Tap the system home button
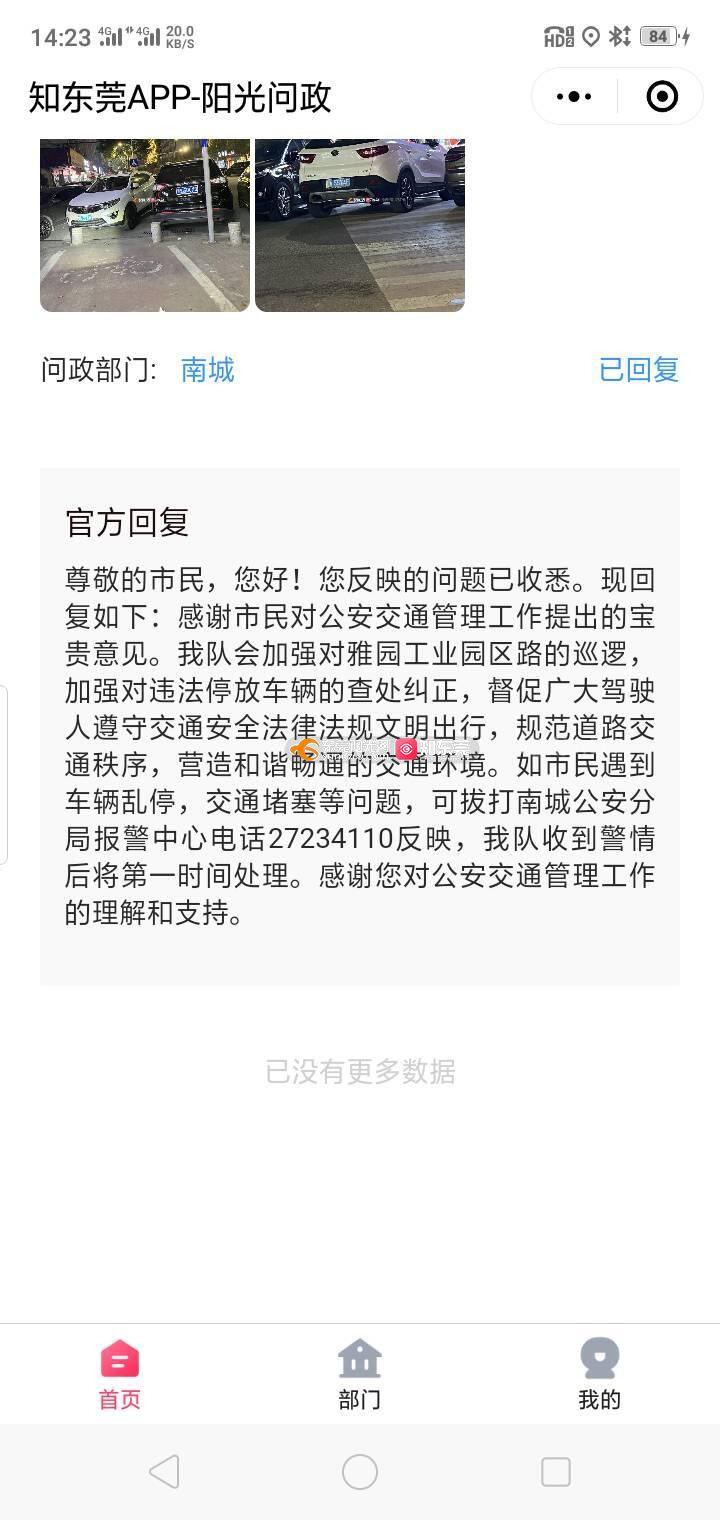The image size is (720, 1520). pyautogui.click(x=360, y=1472)
